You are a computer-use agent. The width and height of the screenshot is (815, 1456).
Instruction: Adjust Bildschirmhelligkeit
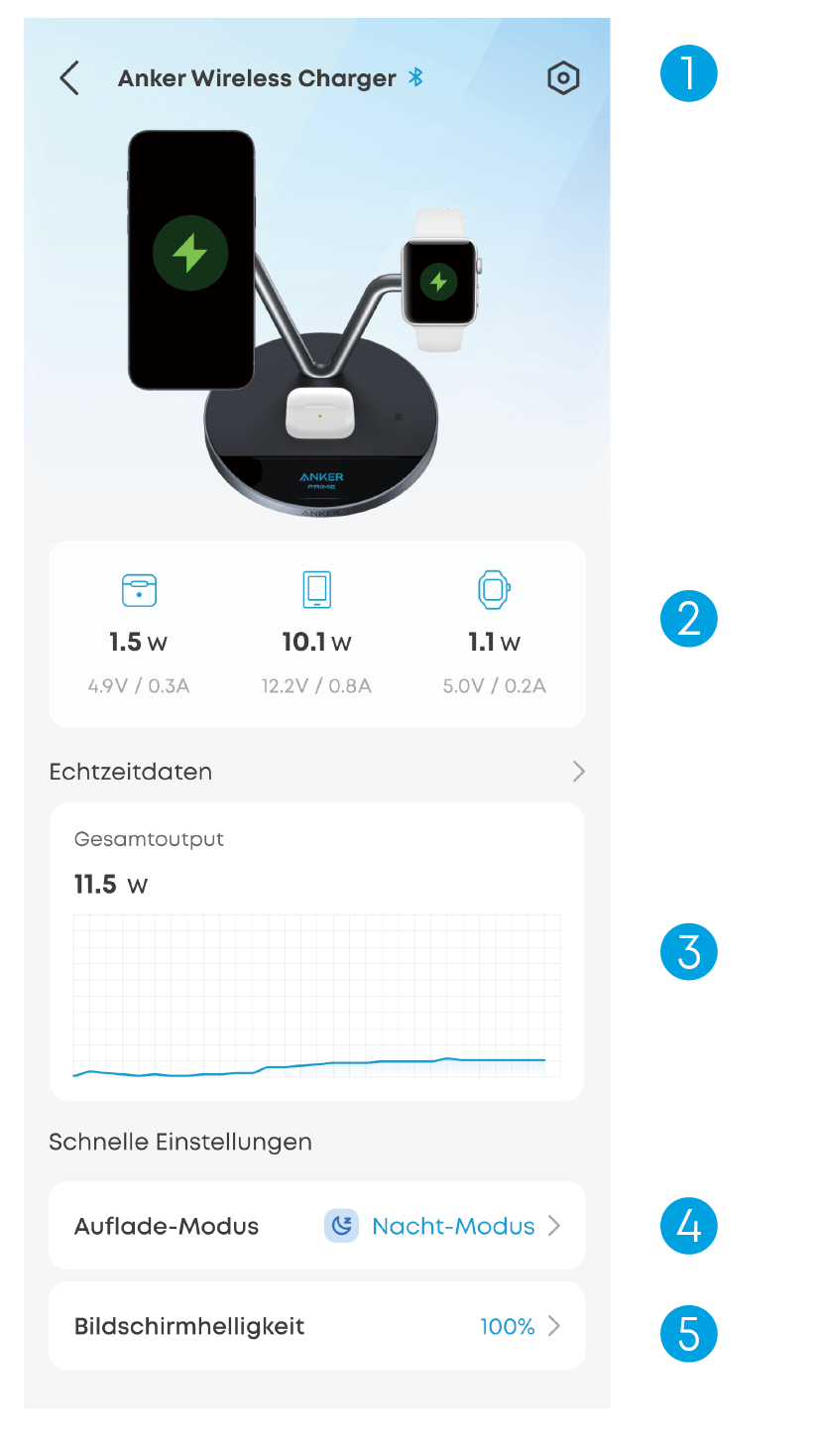tap(316, 1326)
